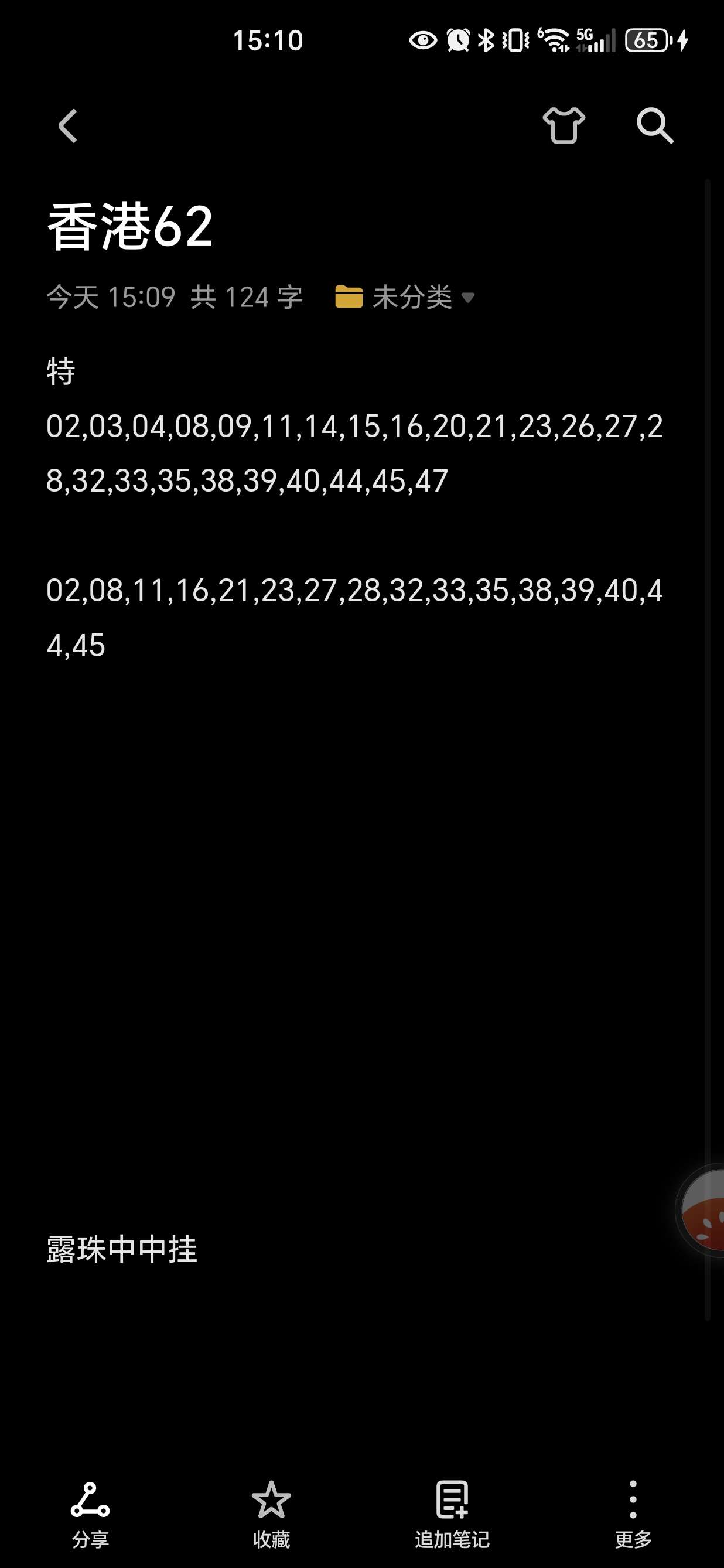Expand the 未分类 category dropdown

click(x=405, y=297)
